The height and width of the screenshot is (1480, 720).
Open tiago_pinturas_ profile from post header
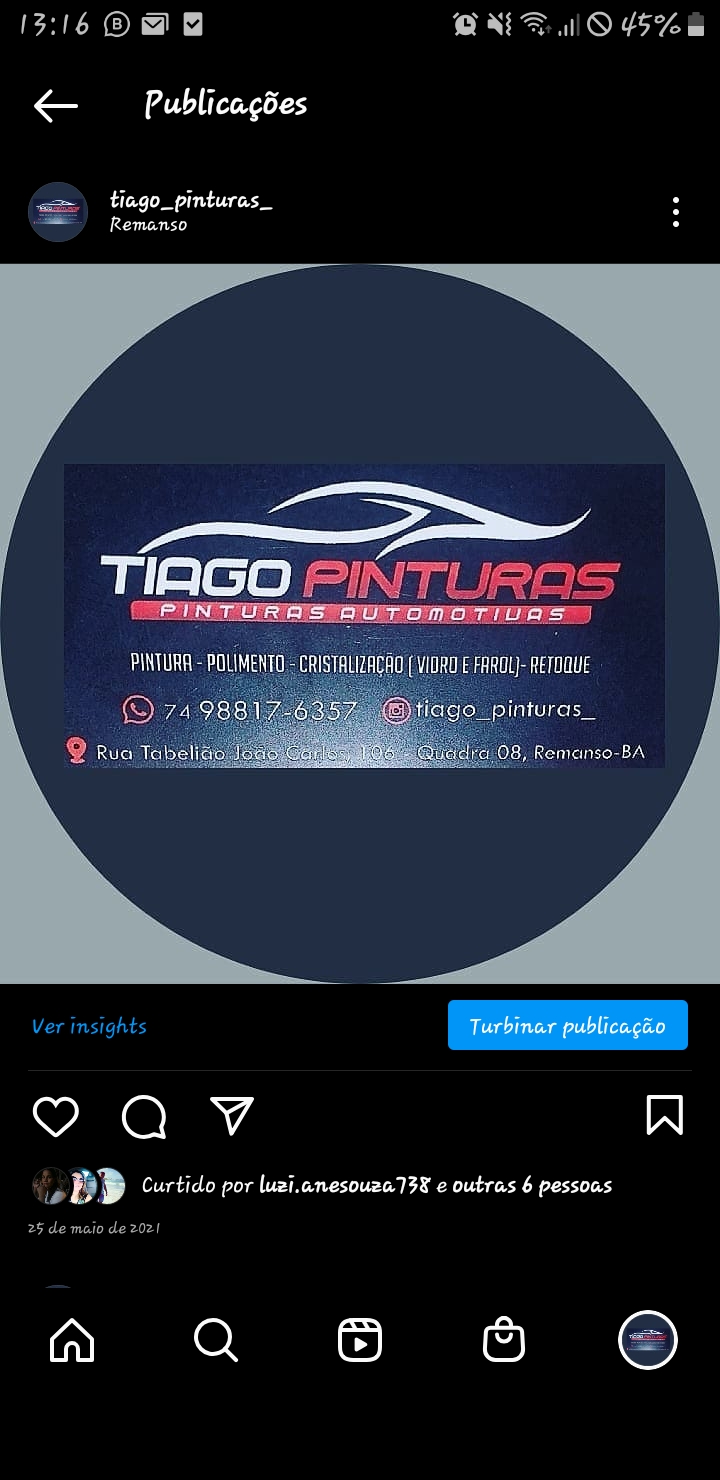point(190,200)
